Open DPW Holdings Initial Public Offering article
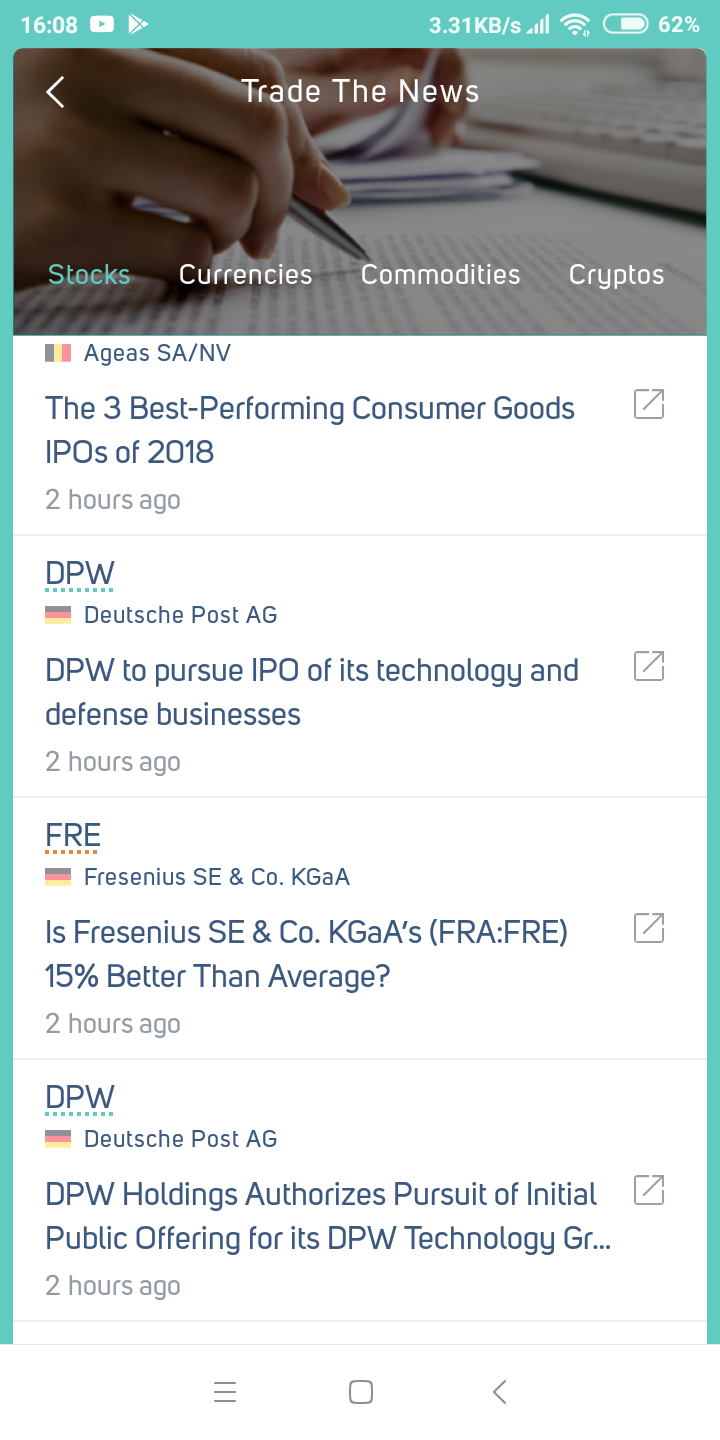Image resolution: width=720 pixels, height=1440 pixels. [x=328, y=1216]
